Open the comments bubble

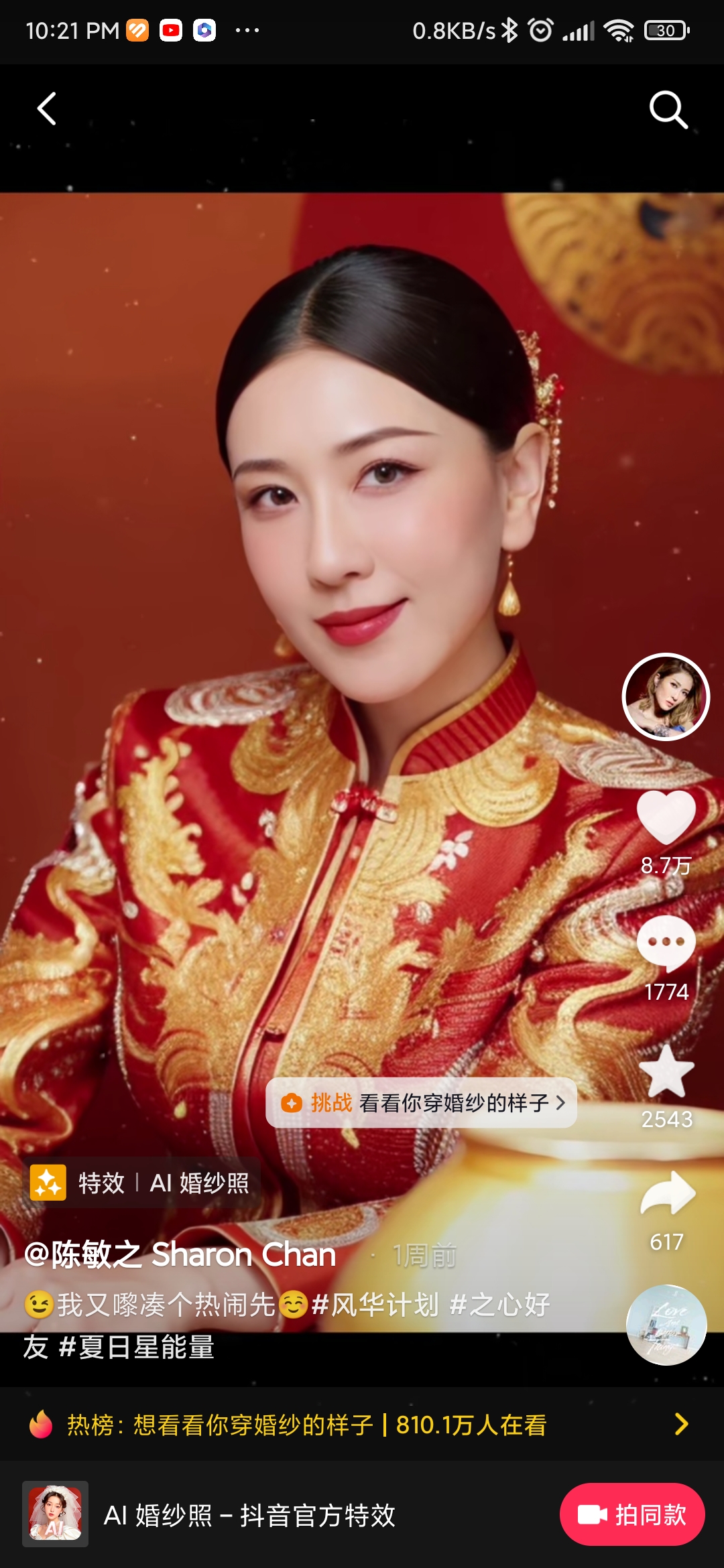point(666,943)
